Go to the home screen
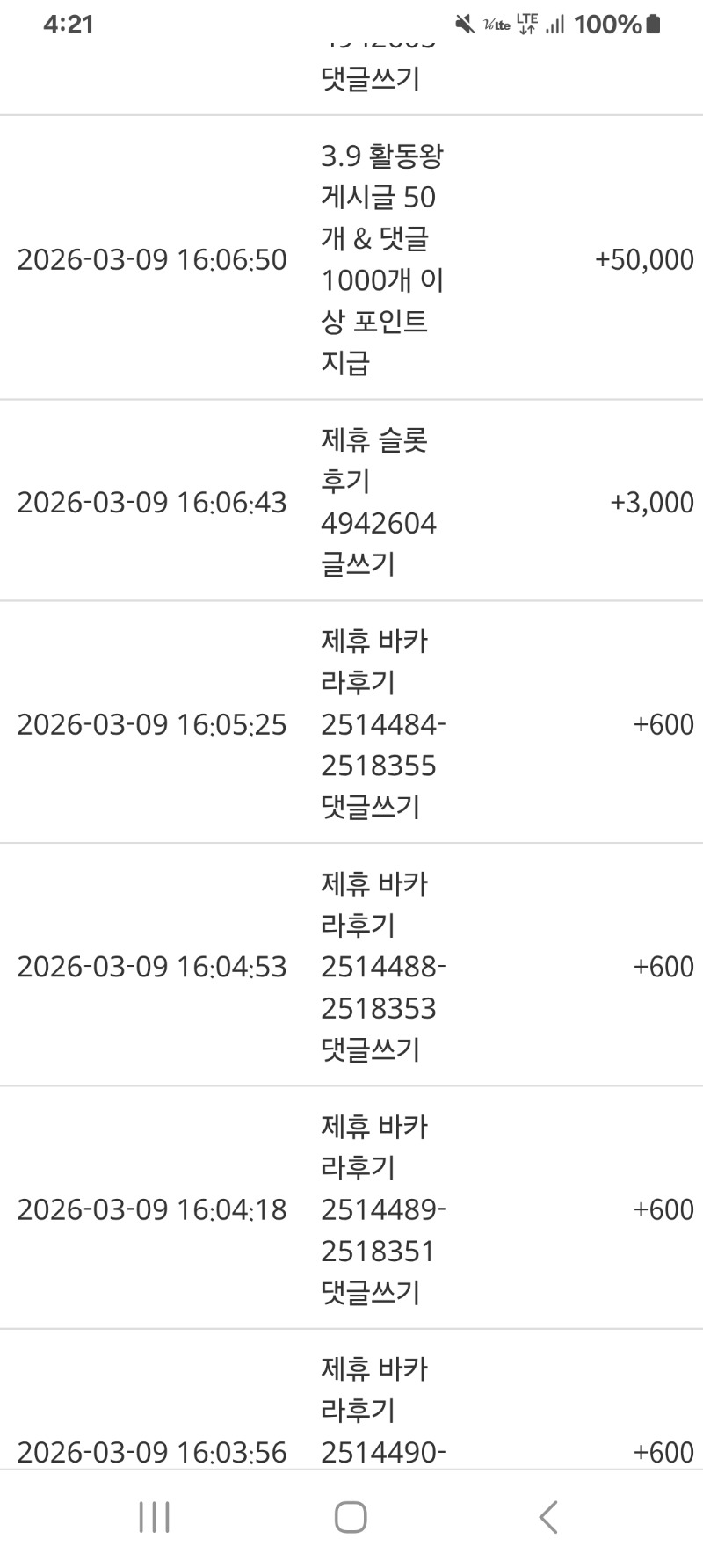 click(351, 1517)
